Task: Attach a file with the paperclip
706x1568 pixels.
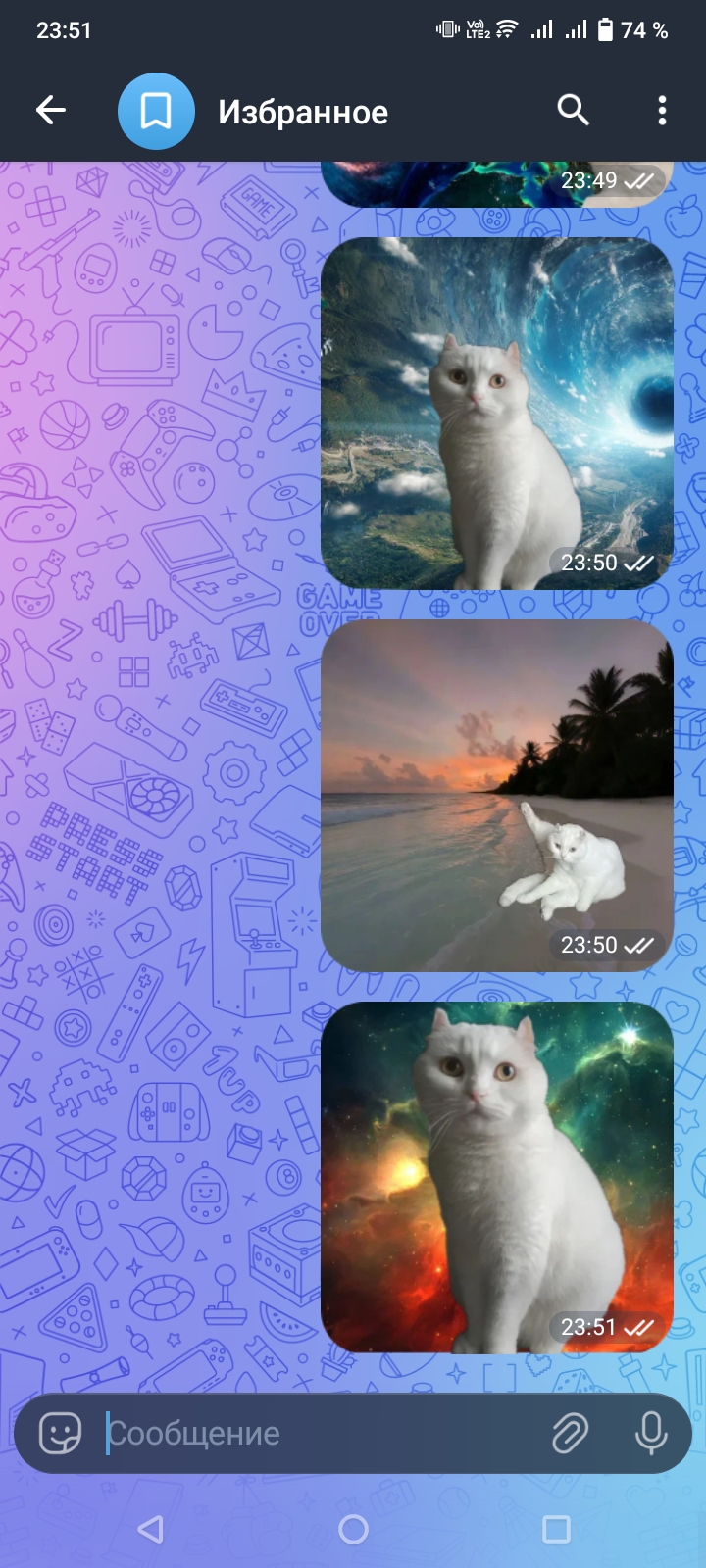Action: 570,1433
